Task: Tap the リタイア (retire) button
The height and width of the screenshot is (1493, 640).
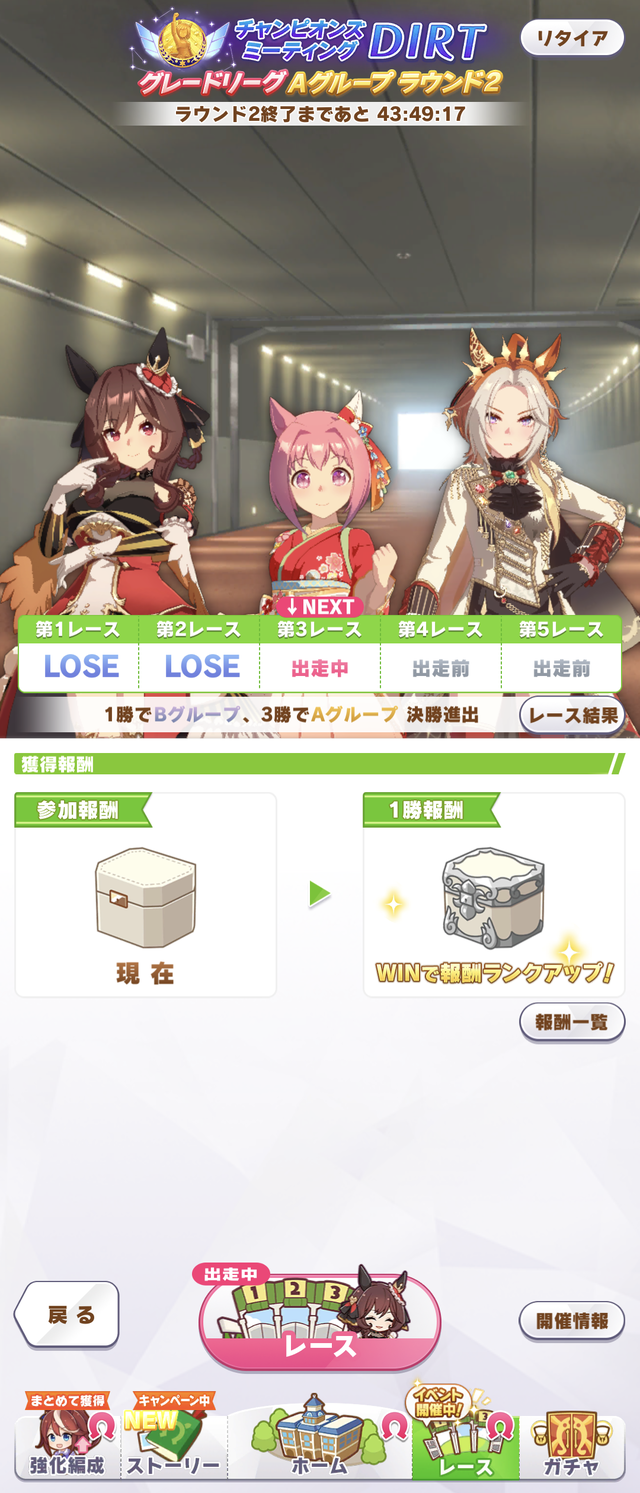Action: 572,39
